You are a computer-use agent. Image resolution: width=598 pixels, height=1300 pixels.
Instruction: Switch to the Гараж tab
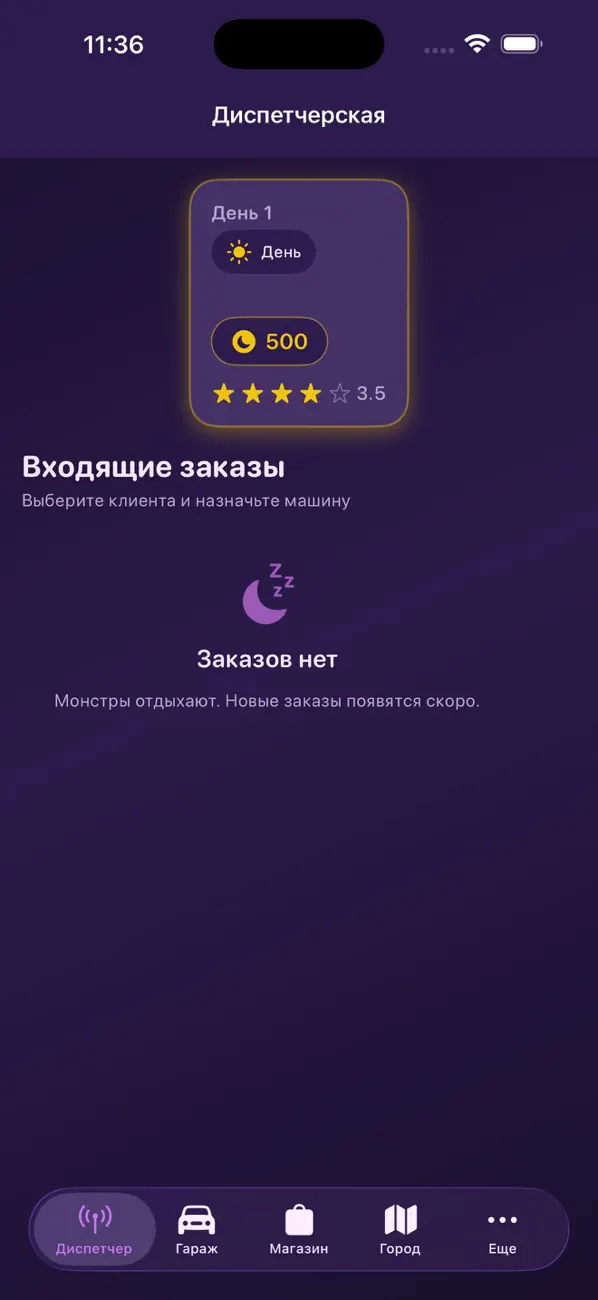pos(196,1229)
